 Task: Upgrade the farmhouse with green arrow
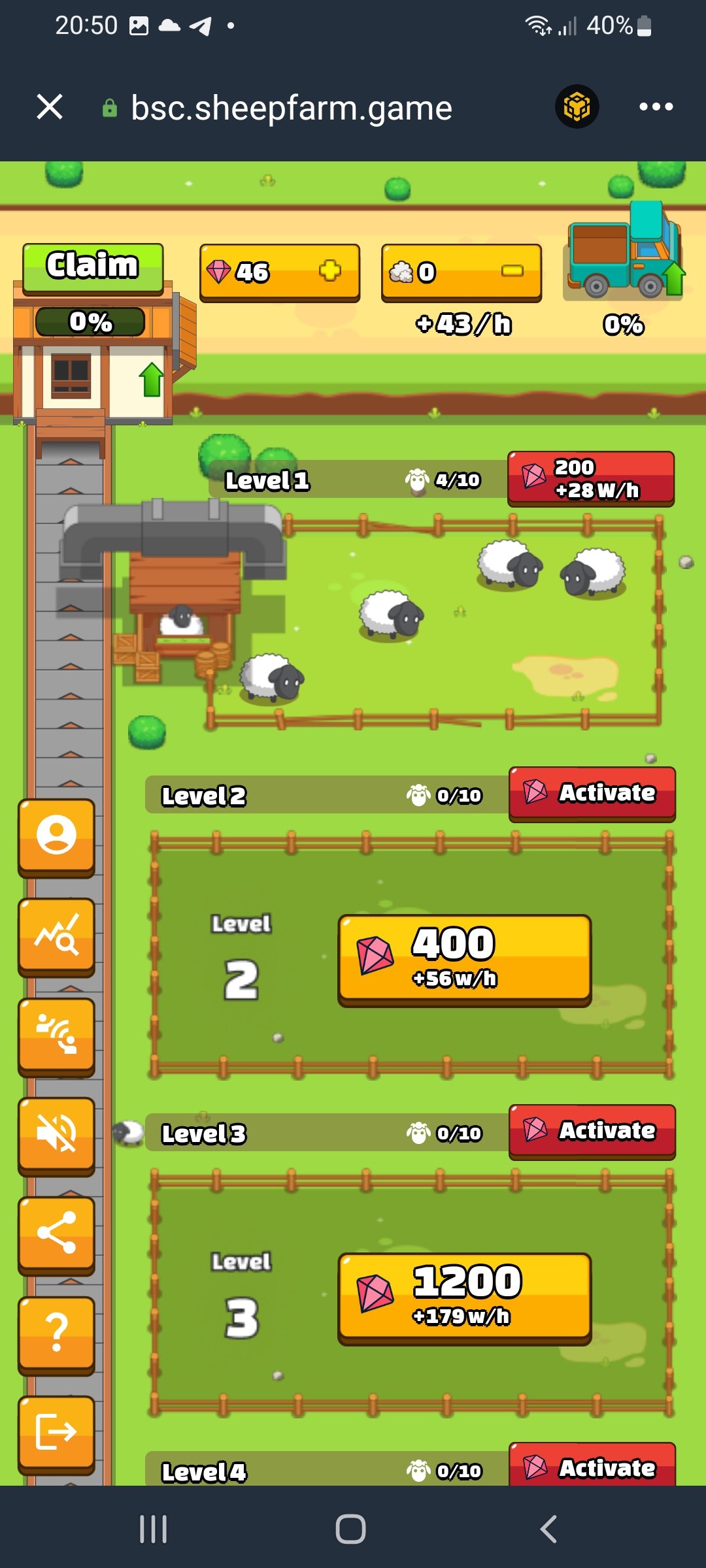[x=152, y=380]
